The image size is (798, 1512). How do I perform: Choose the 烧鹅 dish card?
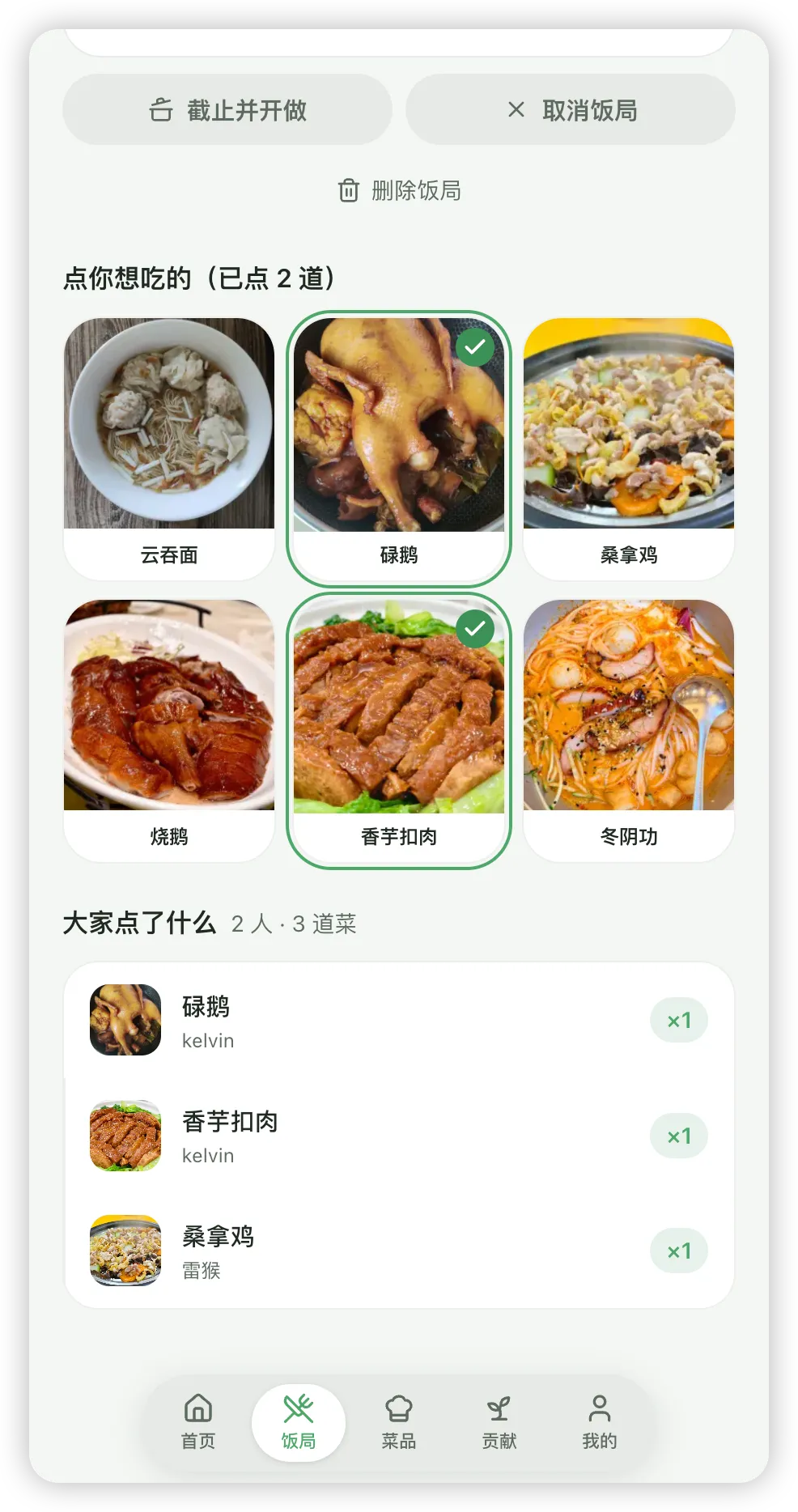(169, 731)
